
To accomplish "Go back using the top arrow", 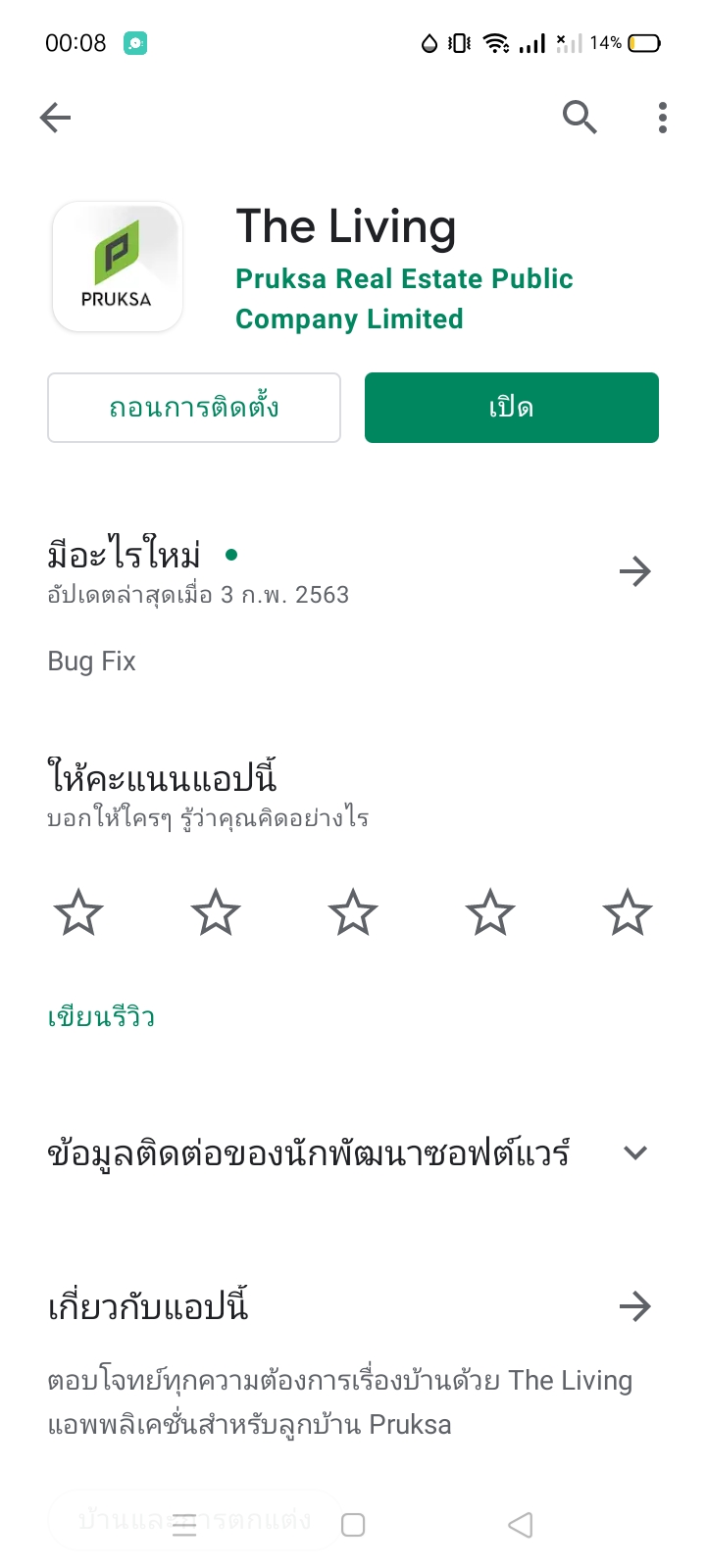I will [56, 119].
